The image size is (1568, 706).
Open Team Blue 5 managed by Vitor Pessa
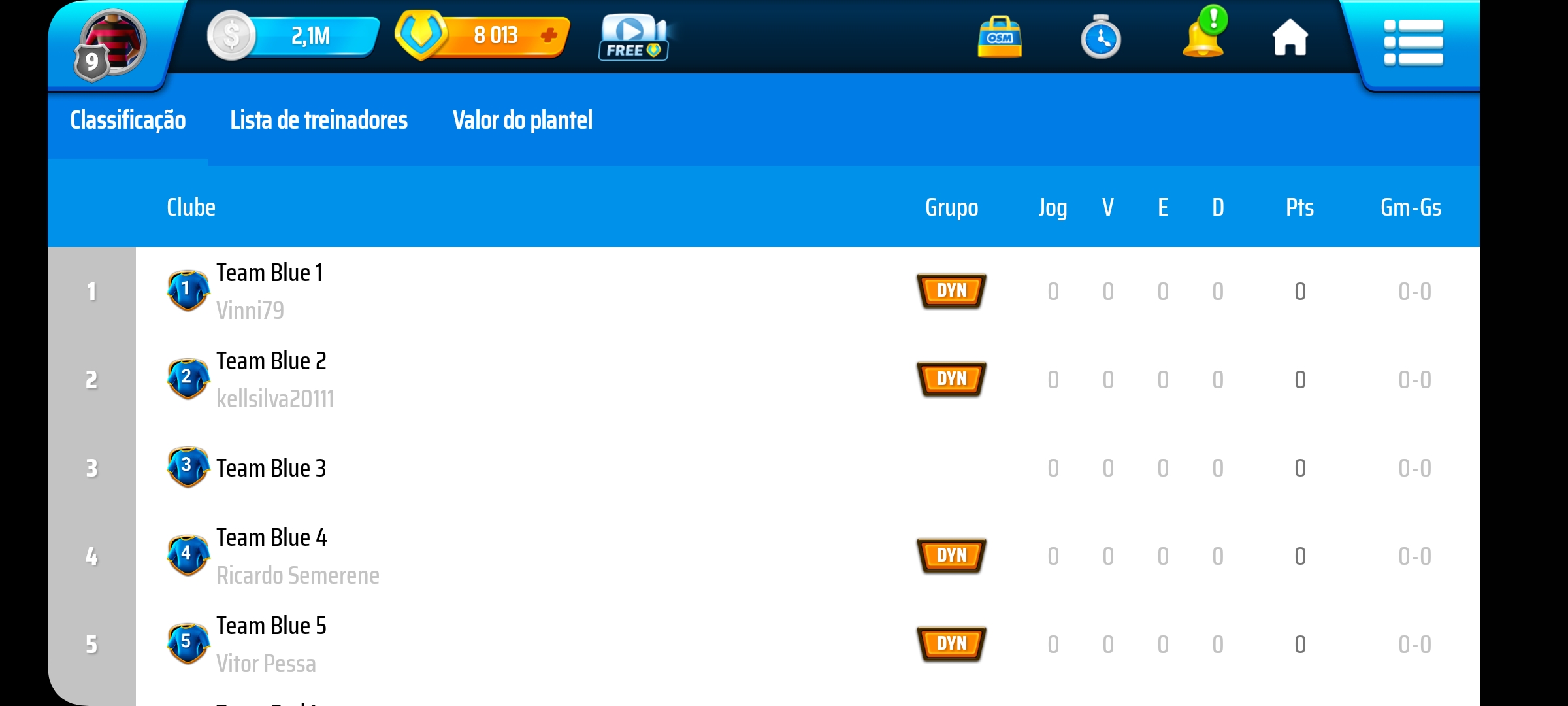click(x=270, y=644)
